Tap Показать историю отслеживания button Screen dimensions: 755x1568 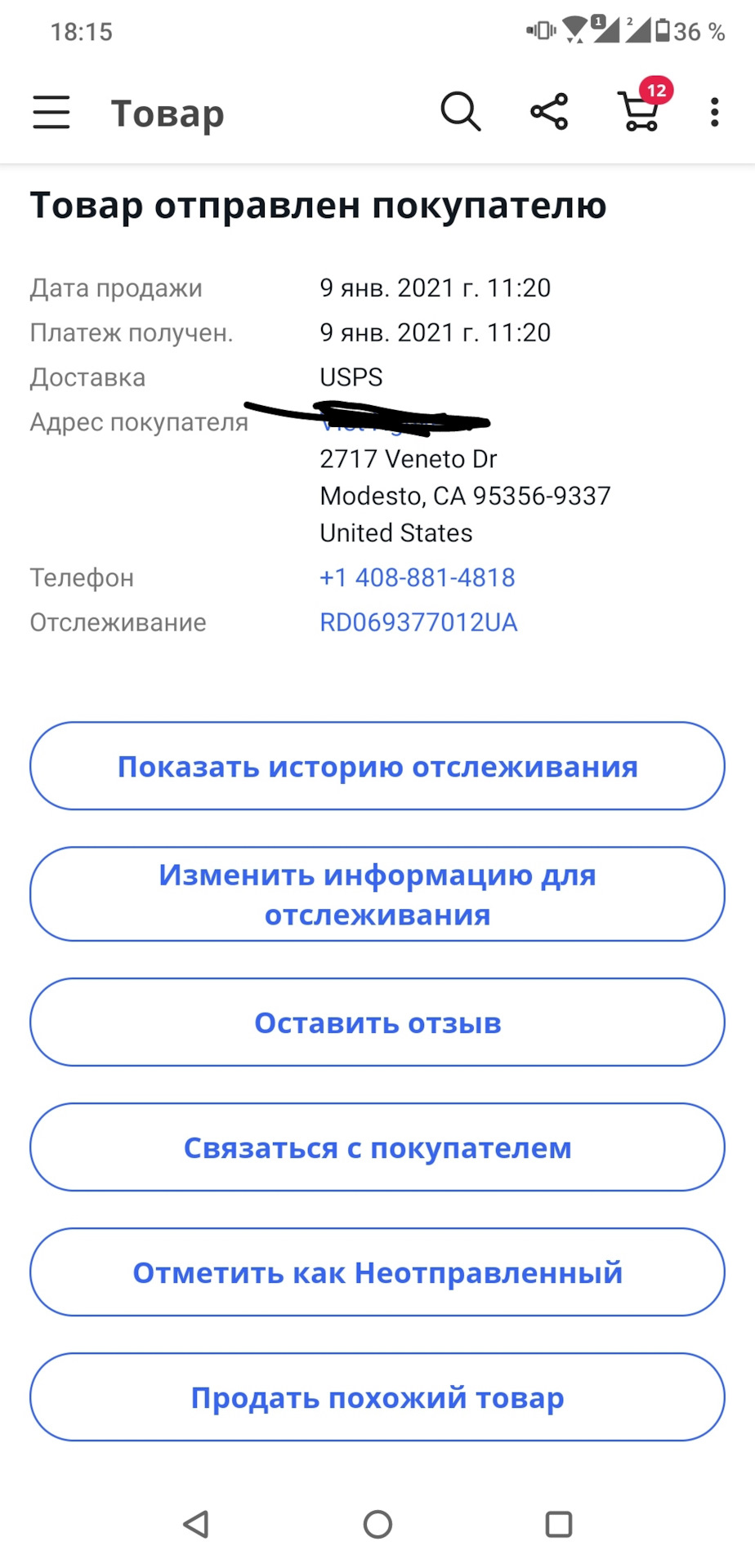pos(377,766)
